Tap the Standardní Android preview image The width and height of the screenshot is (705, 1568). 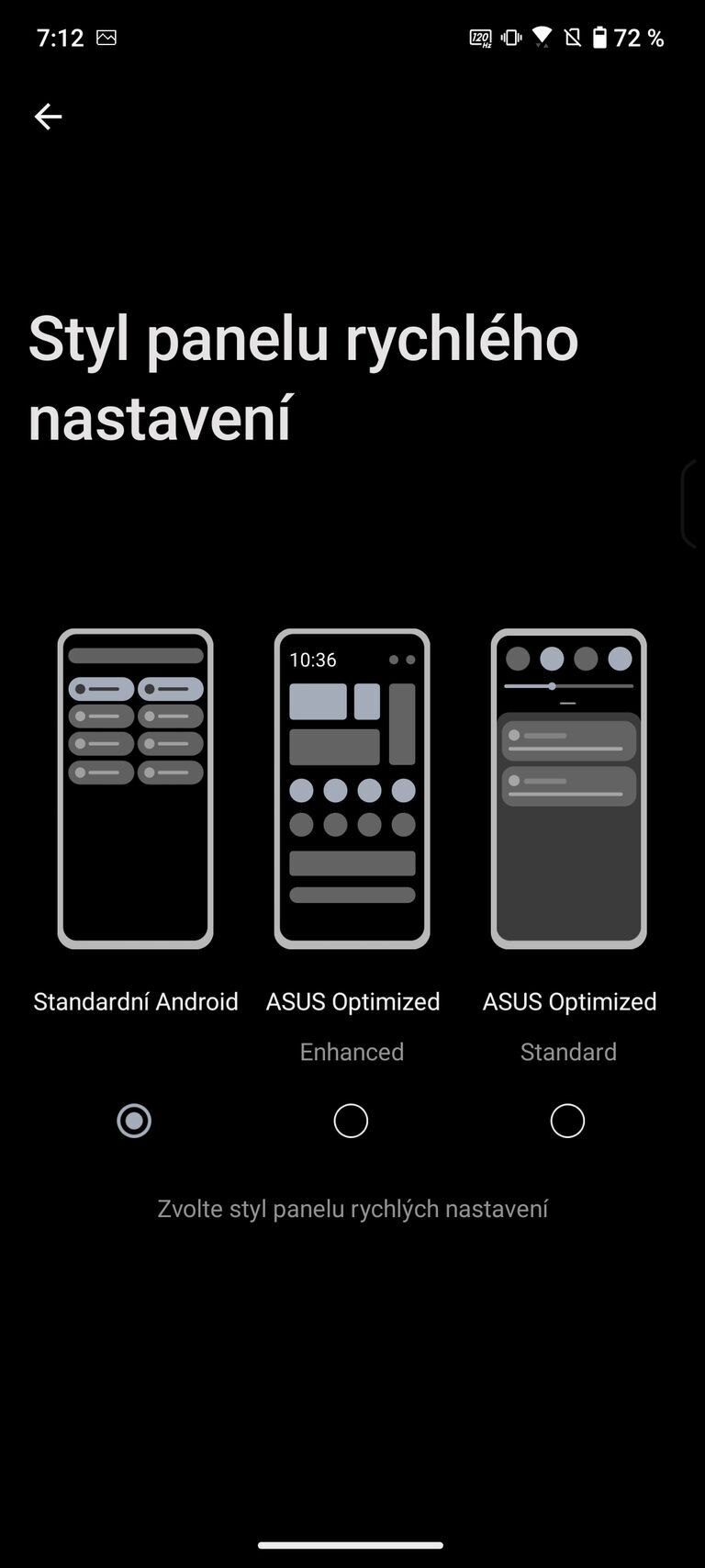tap(135, 788)
